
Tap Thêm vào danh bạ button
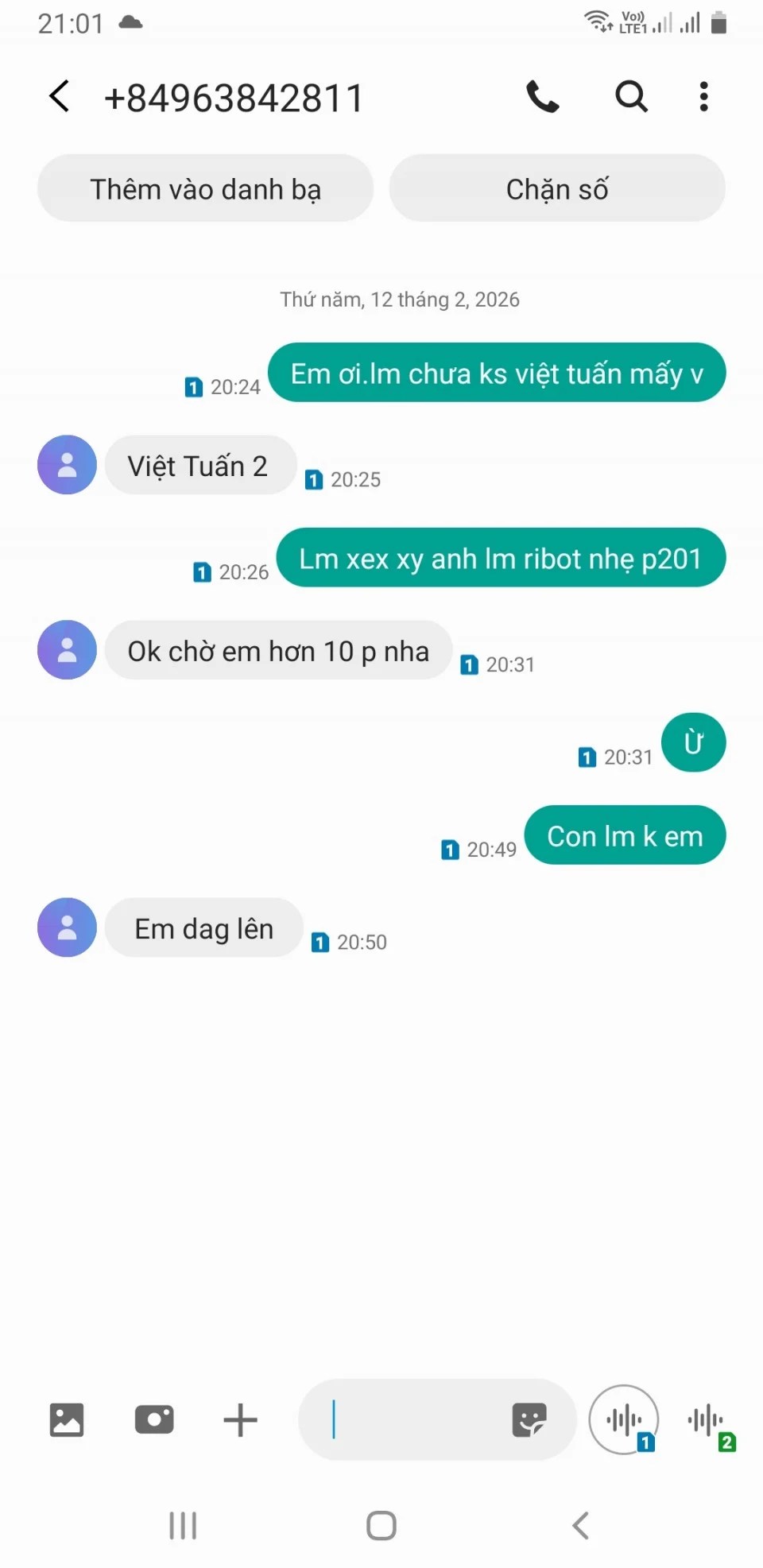(205, 189)
